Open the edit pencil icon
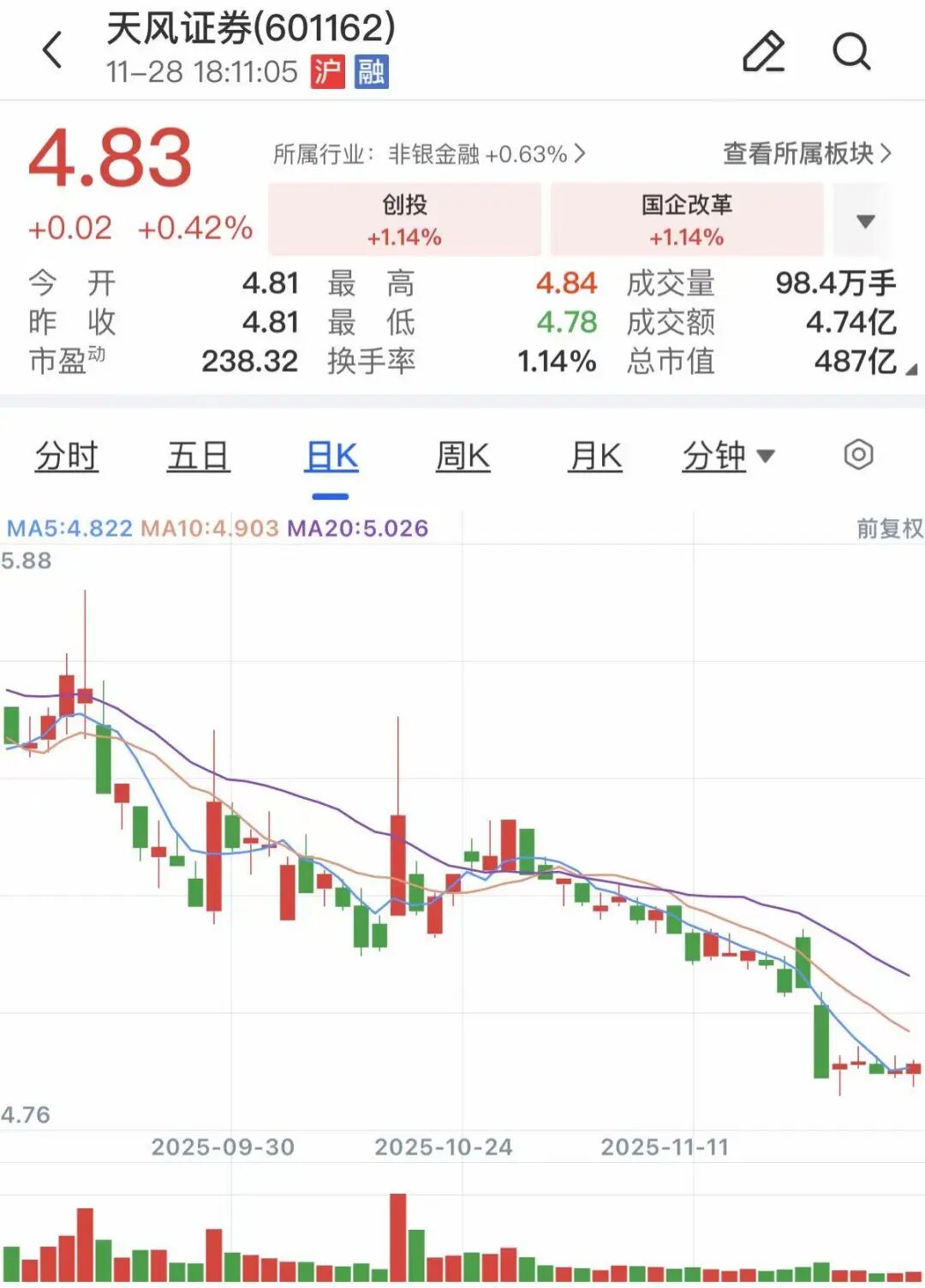925x1288 pixels. click(763, 51)
